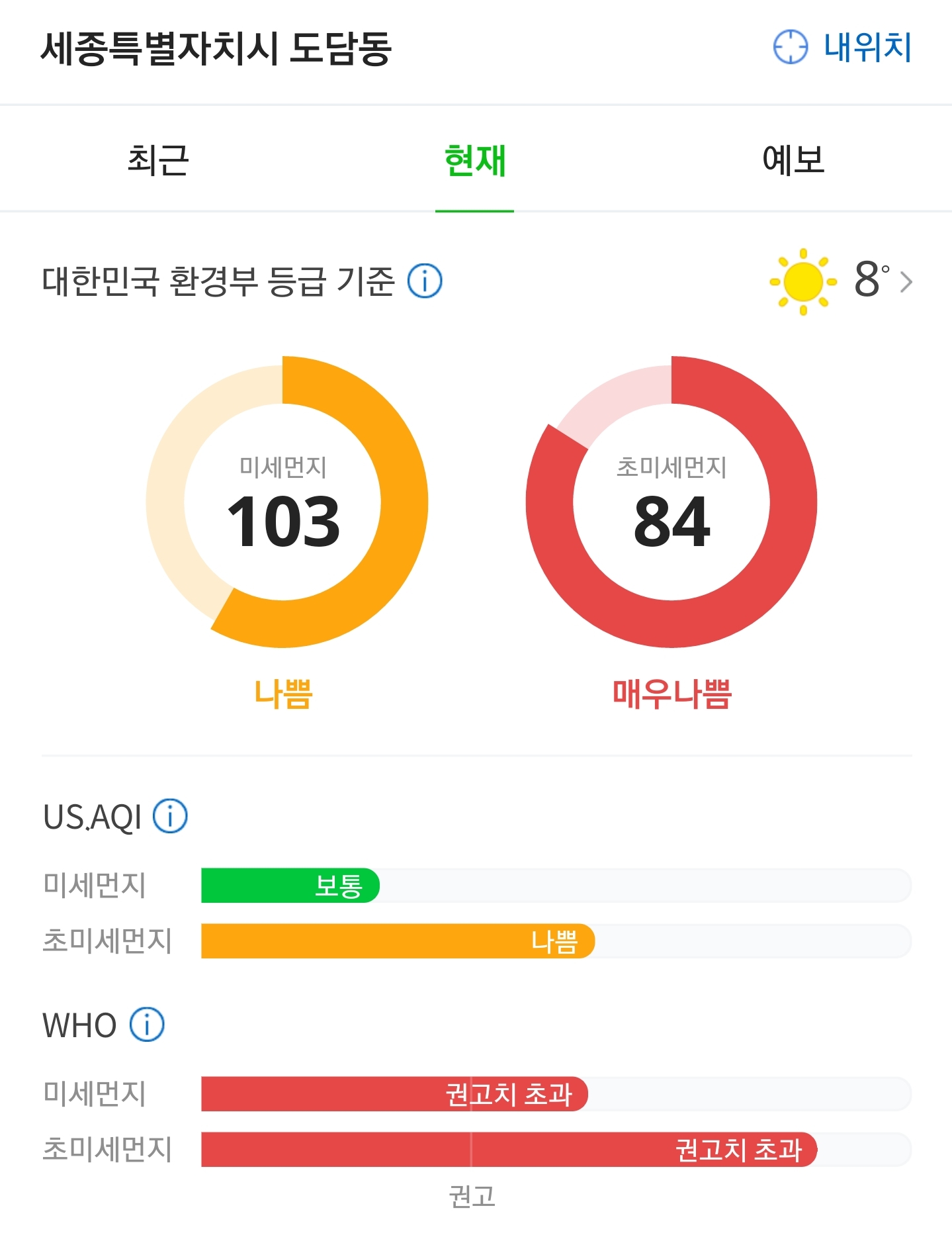Select the 현재 tab
Viewport: 952px width, 1245px height.
pos(475,160)
